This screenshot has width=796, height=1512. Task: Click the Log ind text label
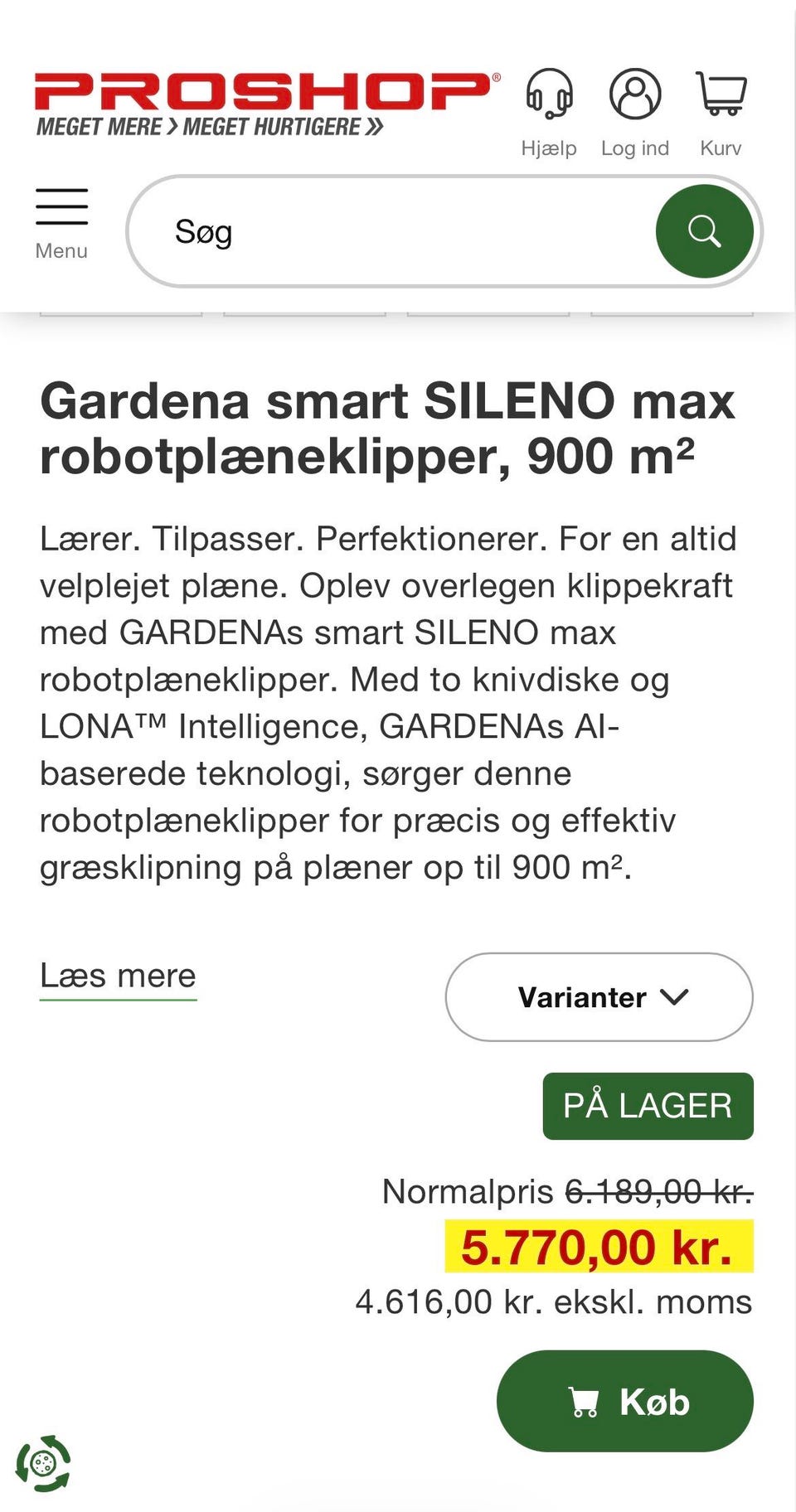tap(636, 148)
